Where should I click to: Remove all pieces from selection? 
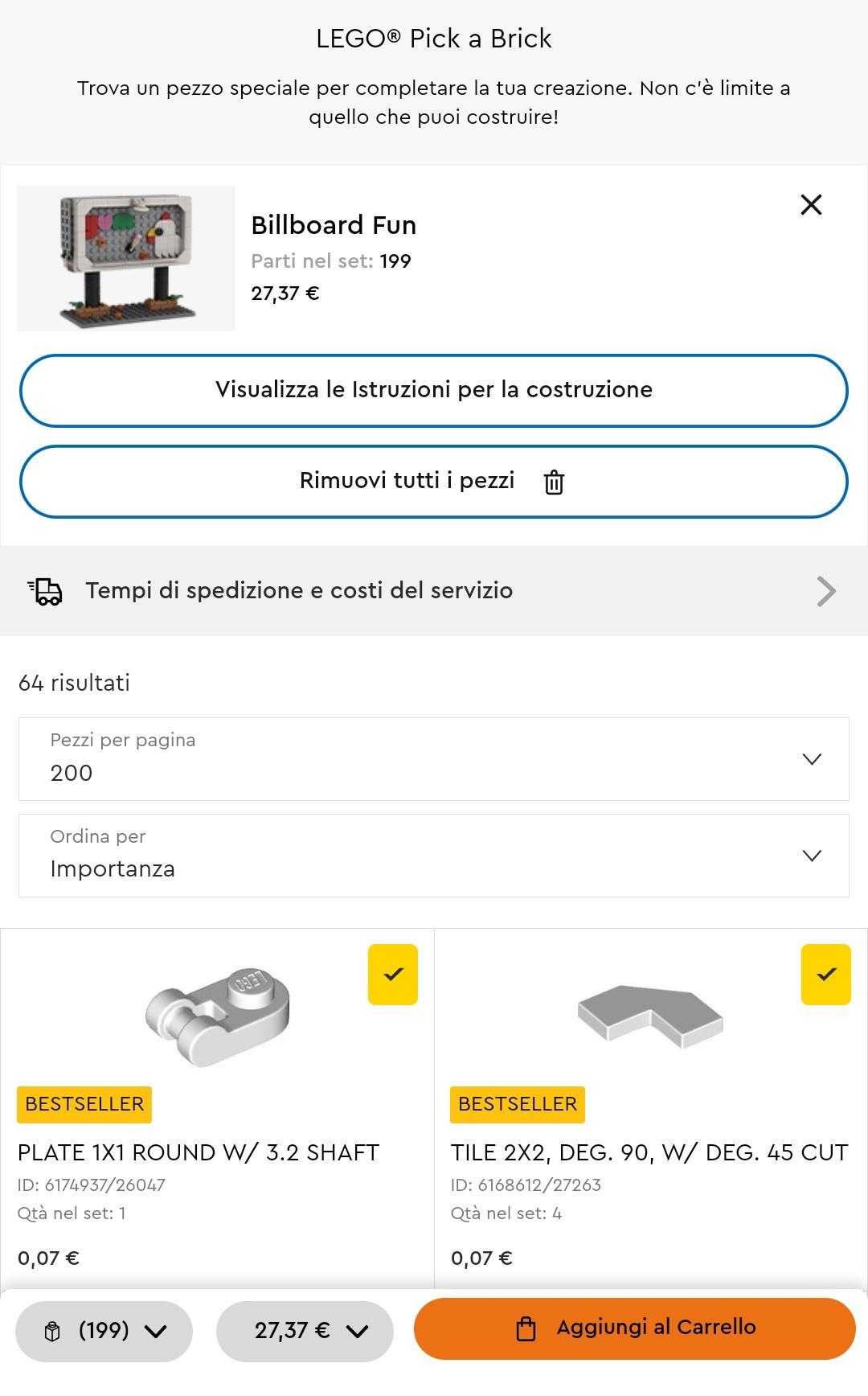(434, 481)
